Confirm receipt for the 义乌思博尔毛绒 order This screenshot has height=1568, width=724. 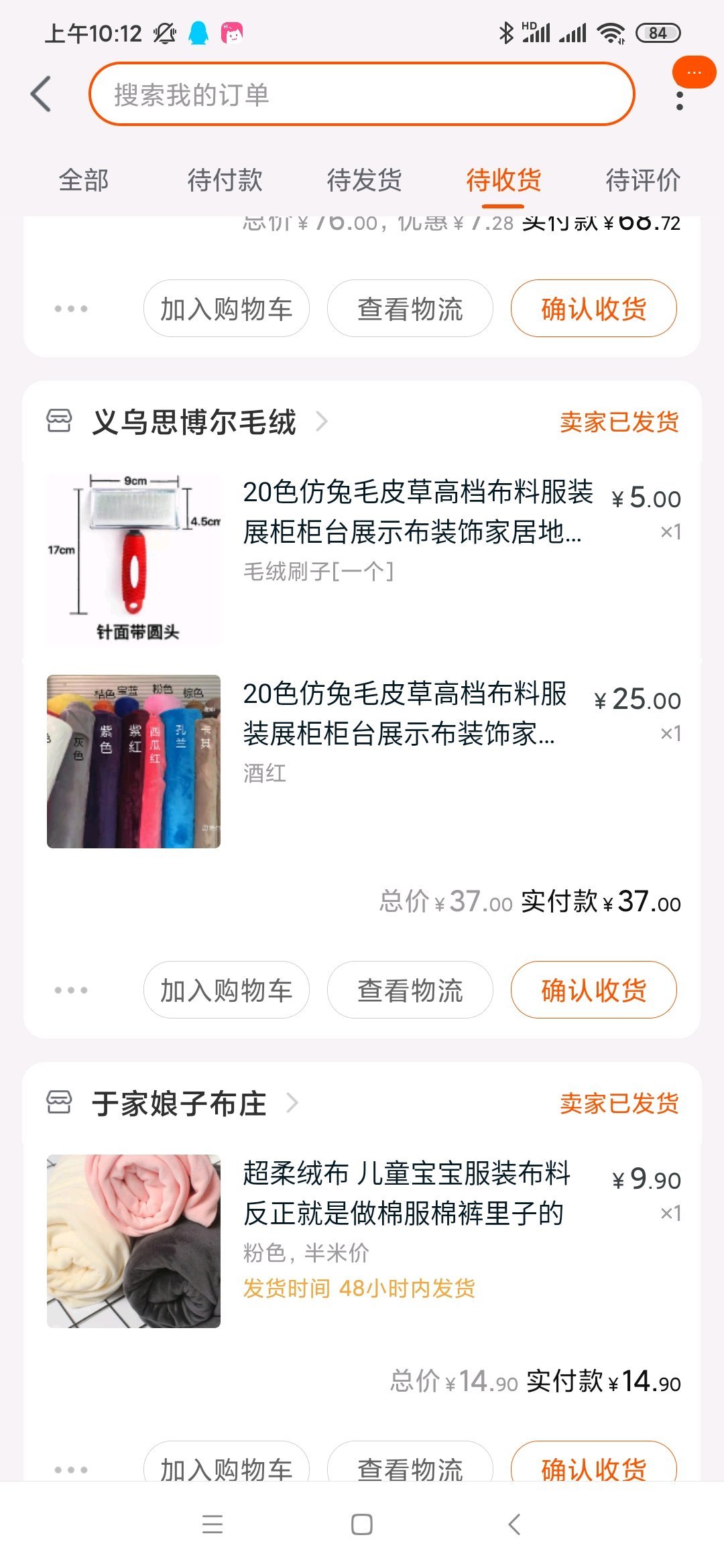coord(593,990)
